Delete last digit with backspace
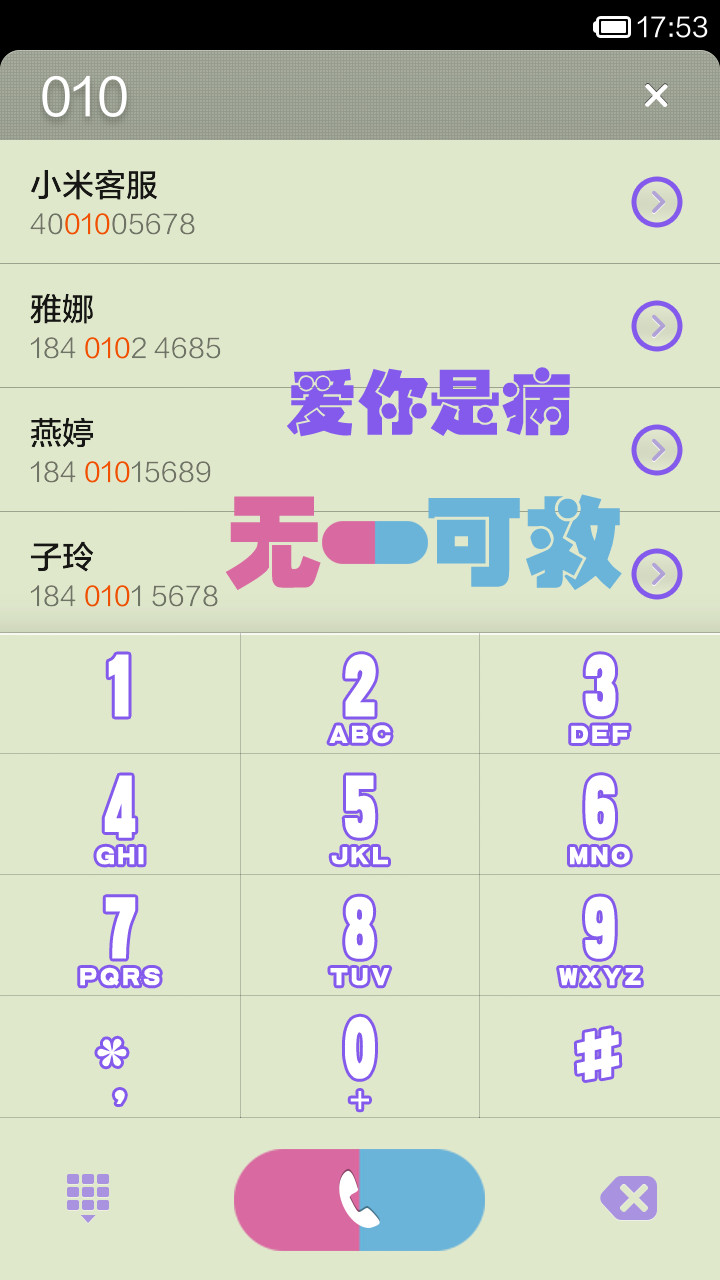Viewport: 720px width, 1280px height. coord(629,1198)
